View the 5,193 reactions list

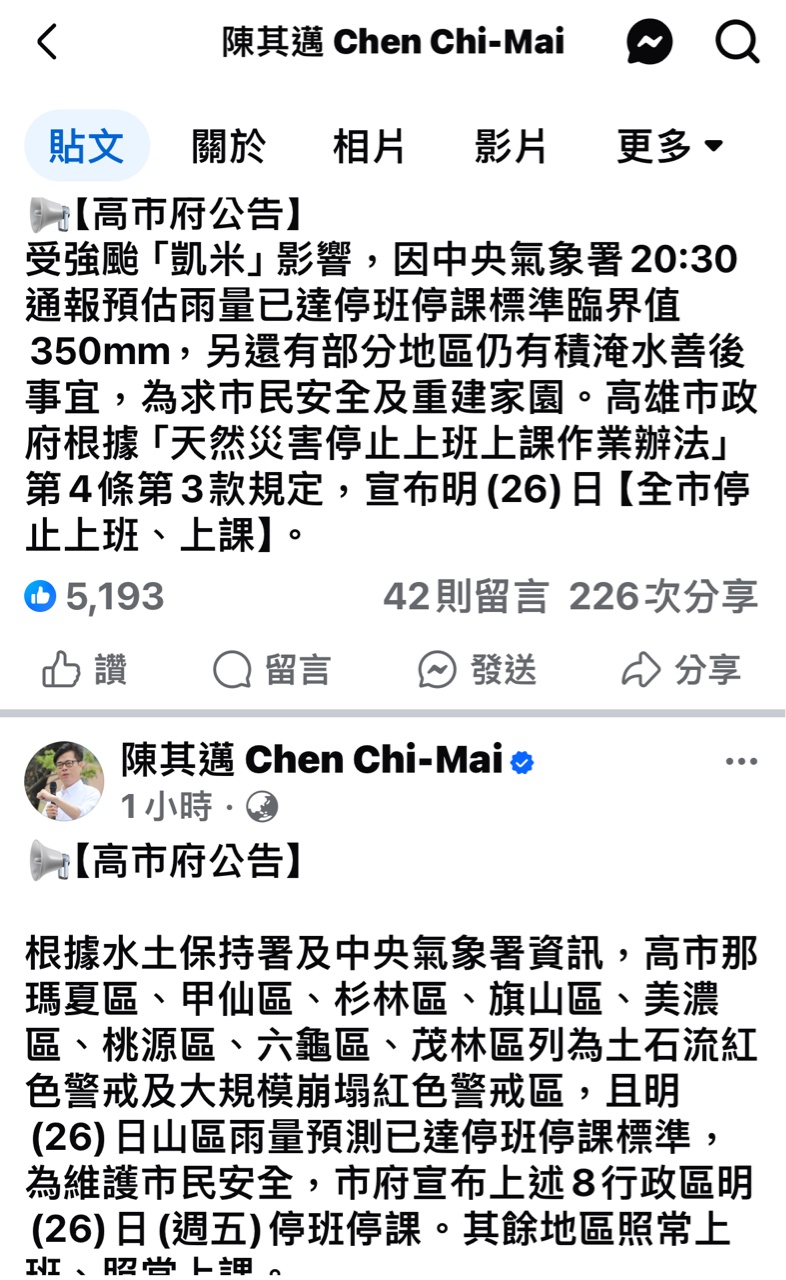95,597
